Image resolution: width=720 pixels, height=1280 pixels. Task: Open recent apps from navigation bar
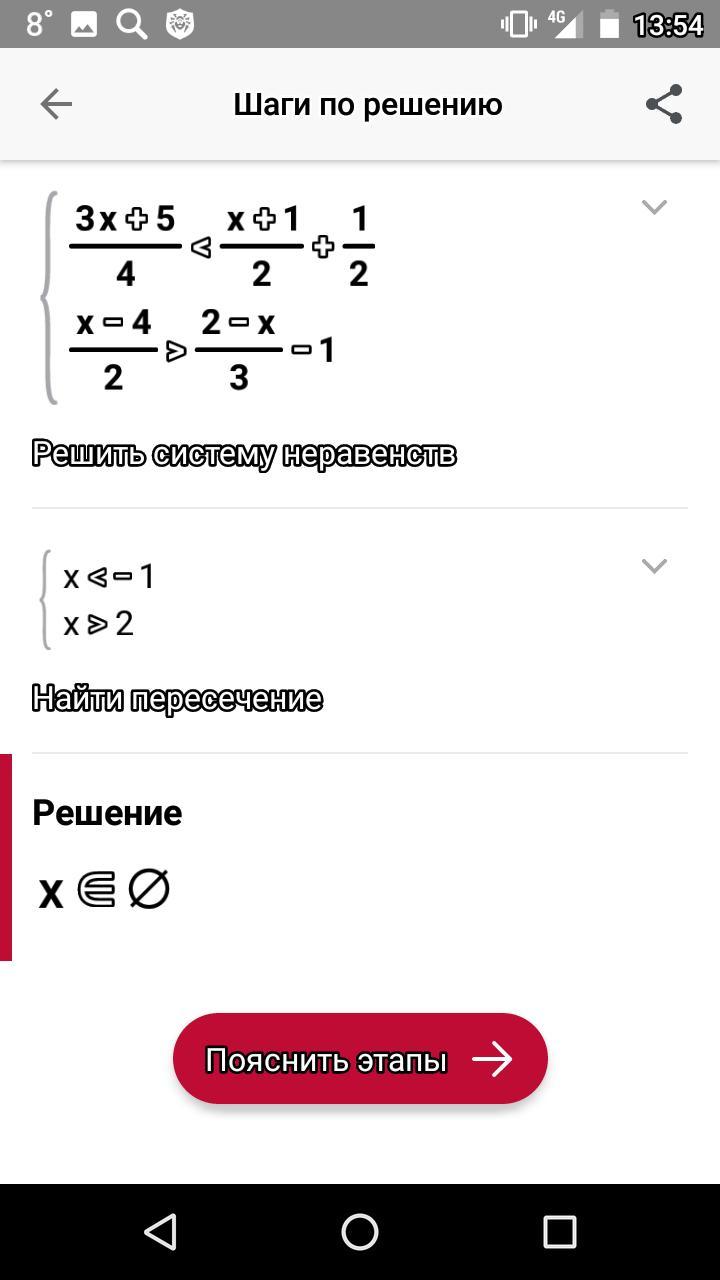tap(560, 1232)
